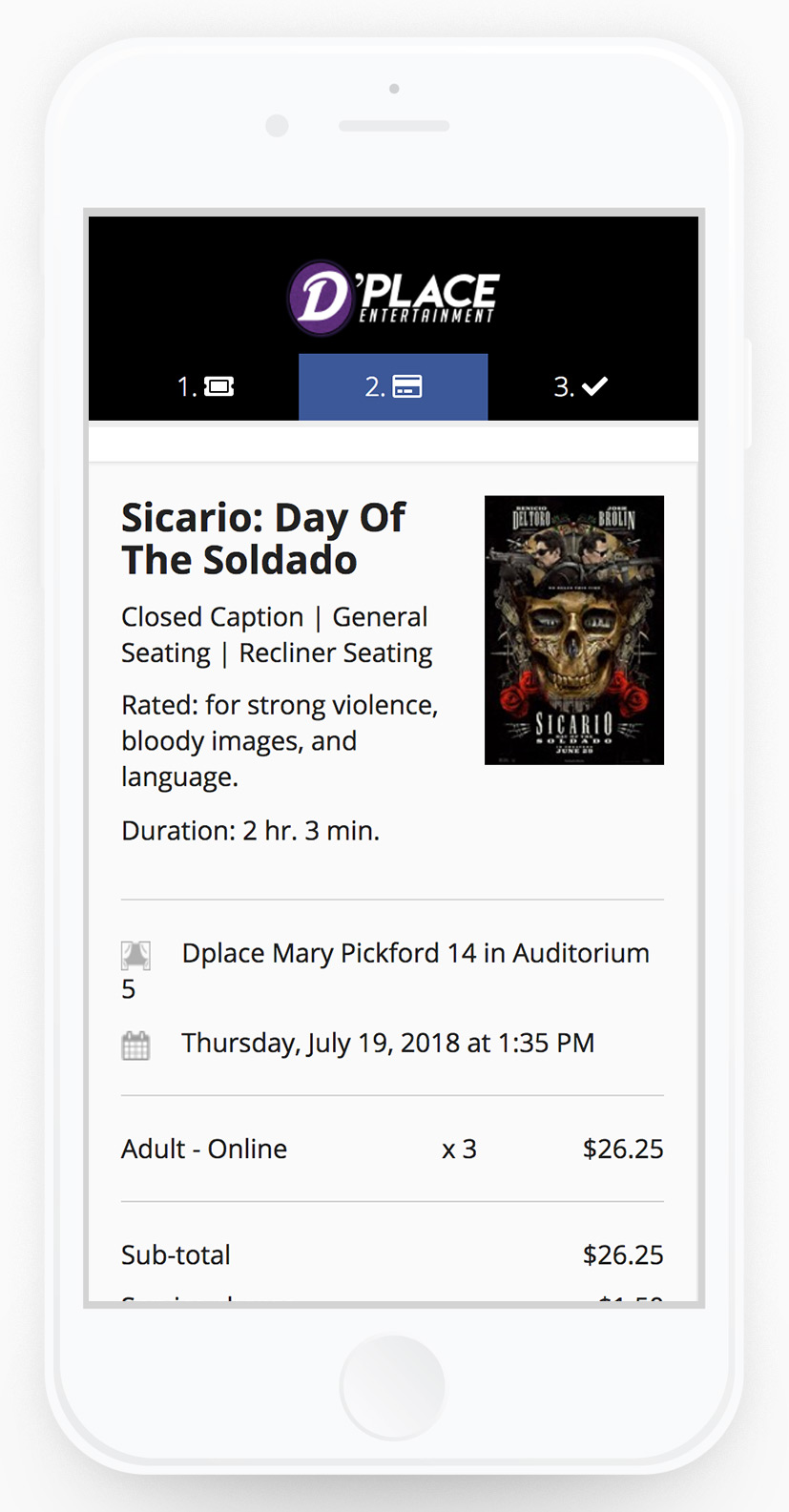Click the Closed Caption label

[x=212, y=617]
